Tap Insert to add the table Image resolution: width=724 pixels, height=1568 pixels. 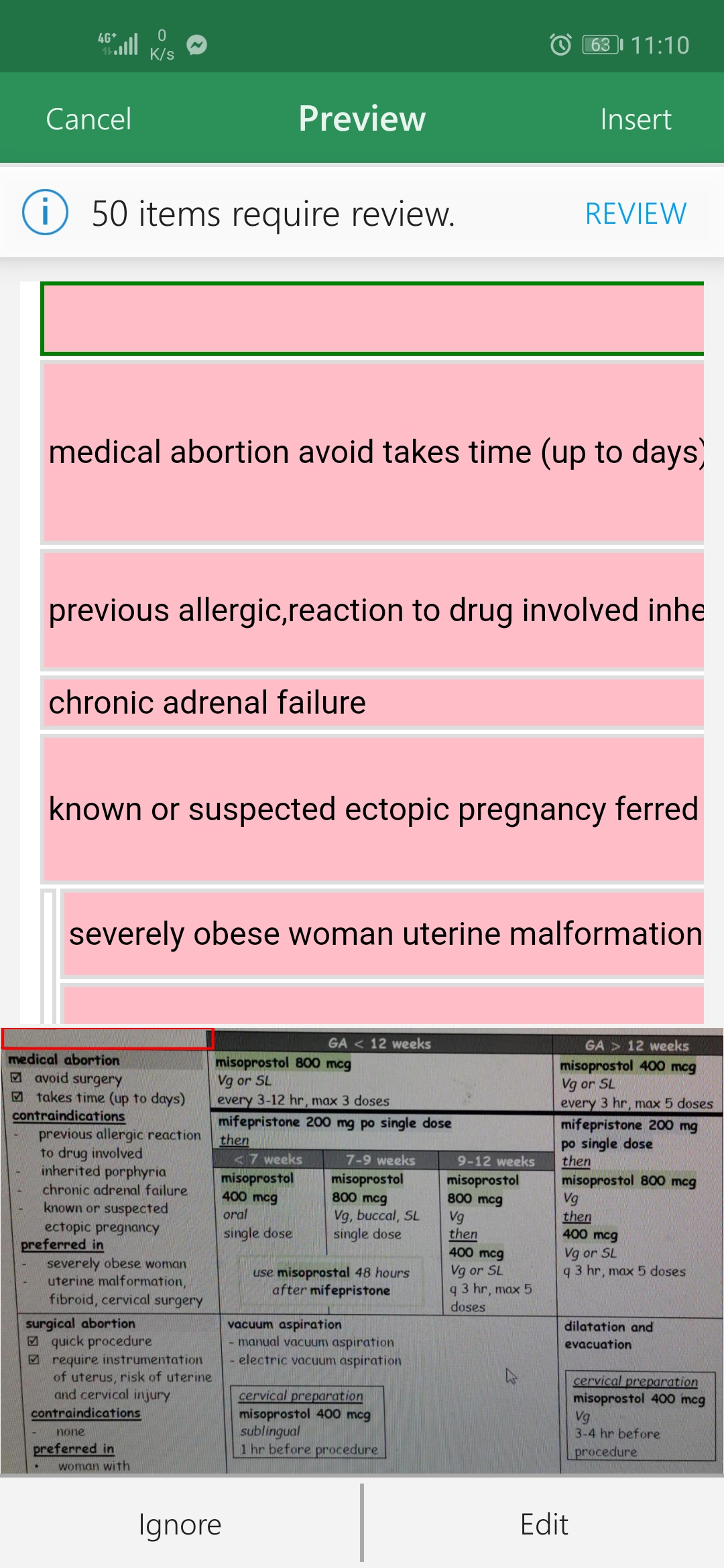(635, 119)
